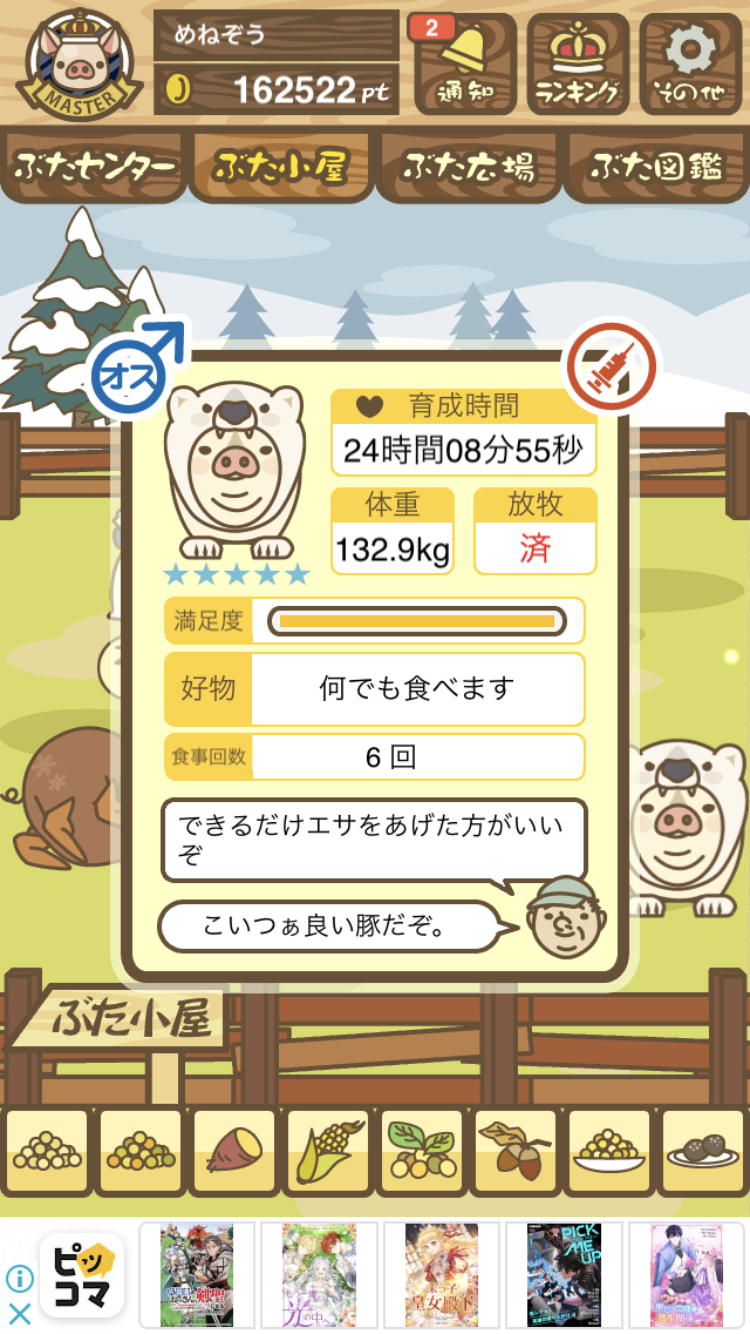
Task: Go to the ぶた広場 tab
Action: tap(468, 166)
